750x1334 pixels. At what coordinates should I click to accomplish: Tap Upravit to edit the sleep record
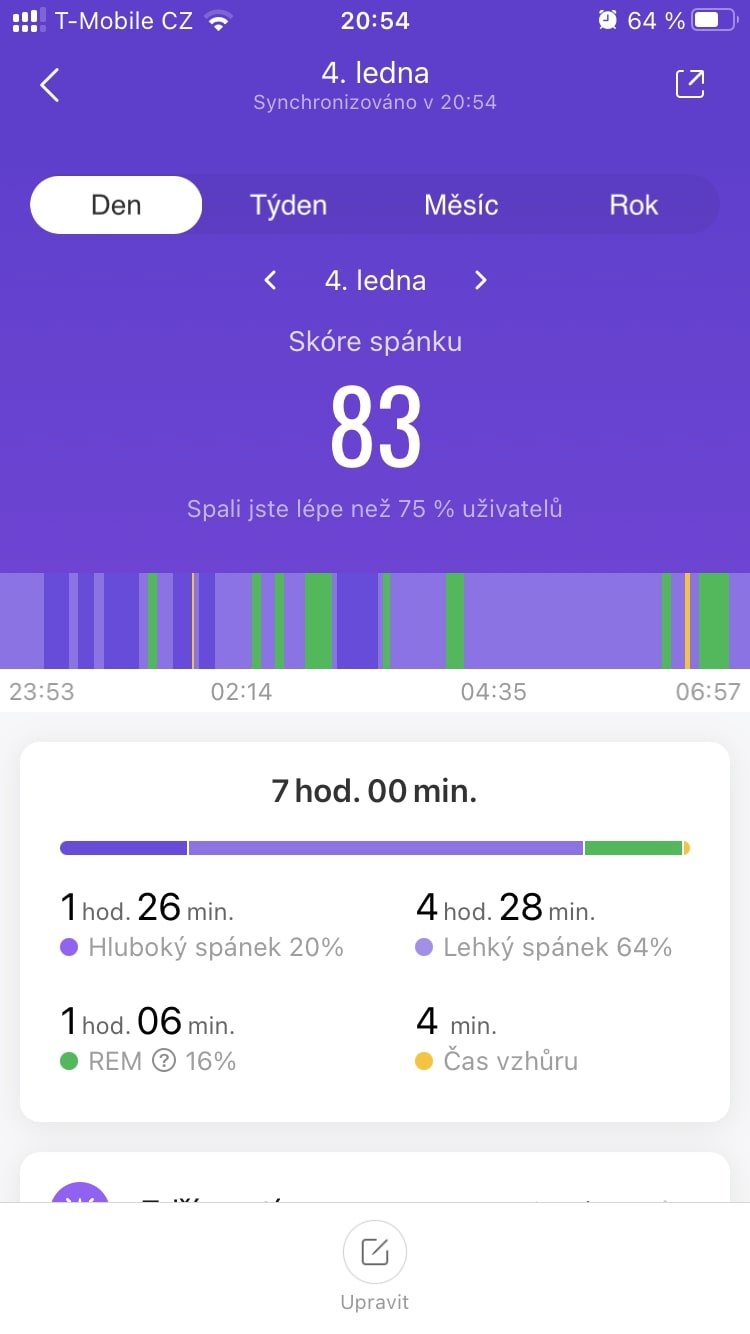click(375, 1264)
